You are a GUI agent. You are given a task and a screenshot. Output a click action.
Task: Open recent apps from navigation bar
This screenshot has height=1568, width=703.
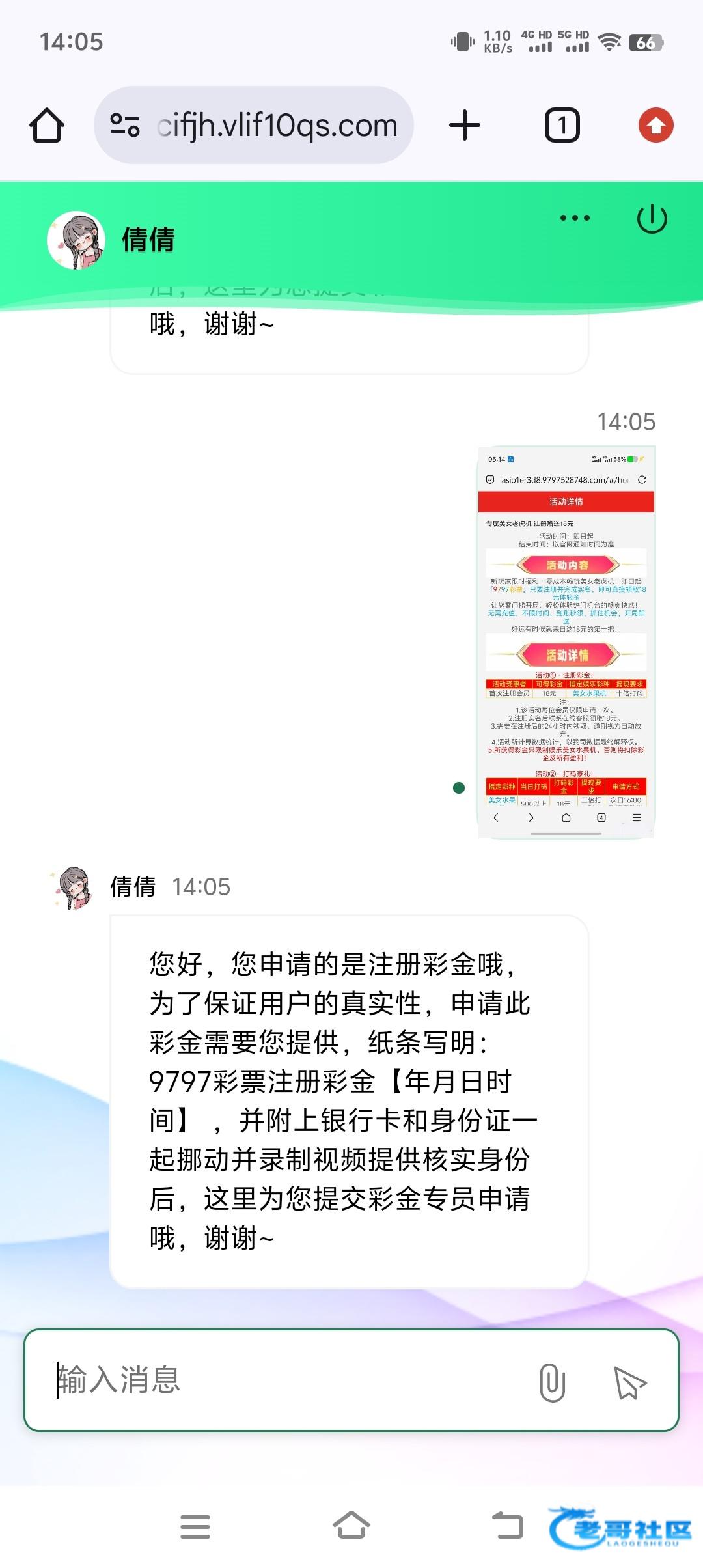coord(195,1526)
